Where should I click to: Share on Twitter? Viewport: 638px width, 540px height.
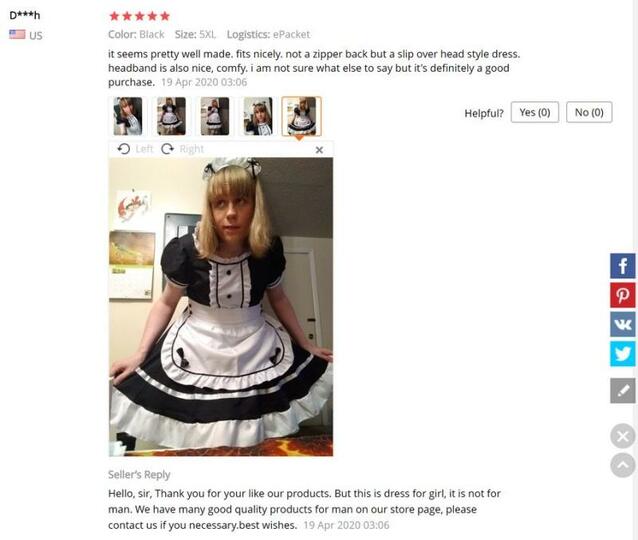[x=622, y=353]
